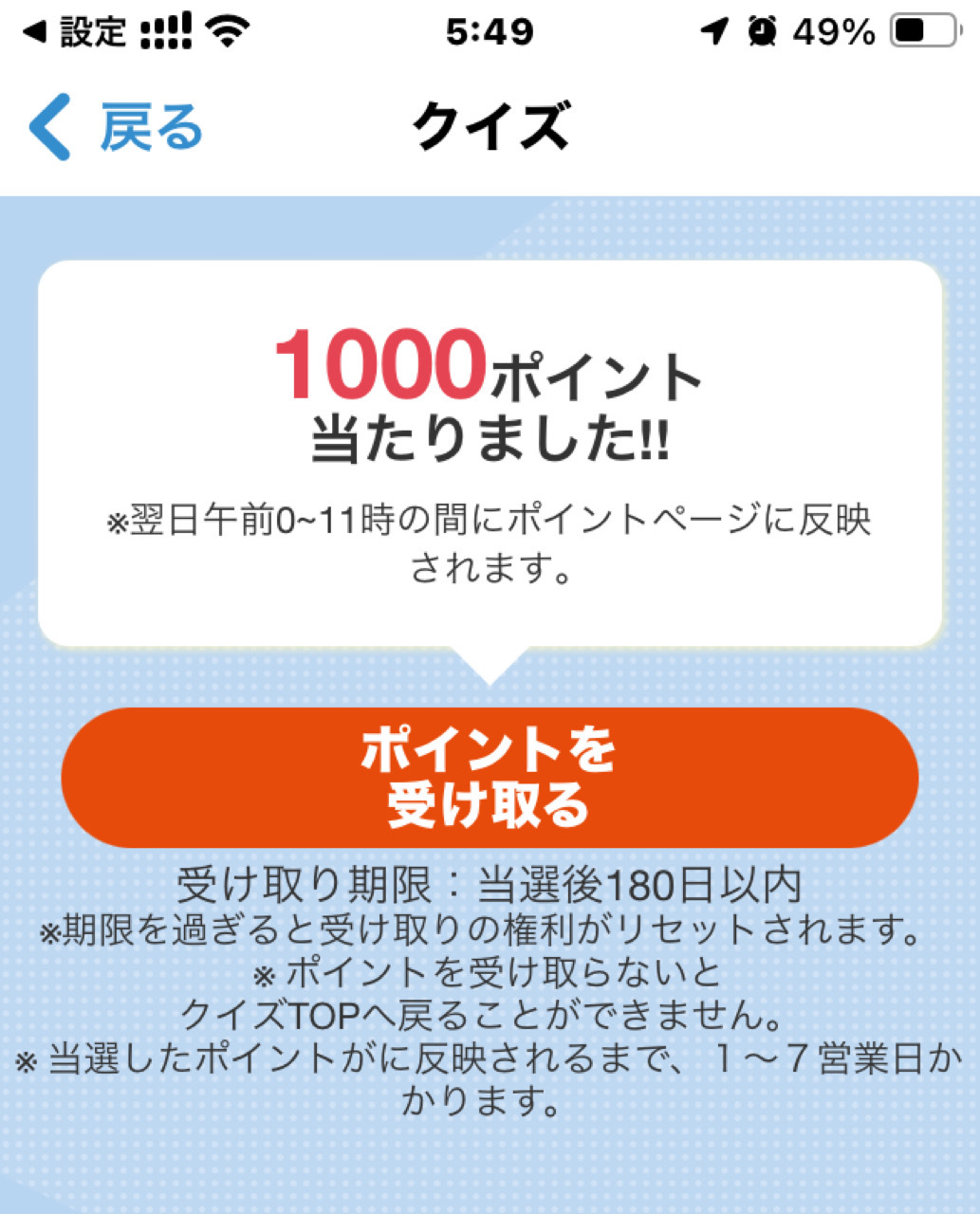Return to 設定 app via status bar
This screenshot has height=1214, width=980.
(x=74, y=32)
